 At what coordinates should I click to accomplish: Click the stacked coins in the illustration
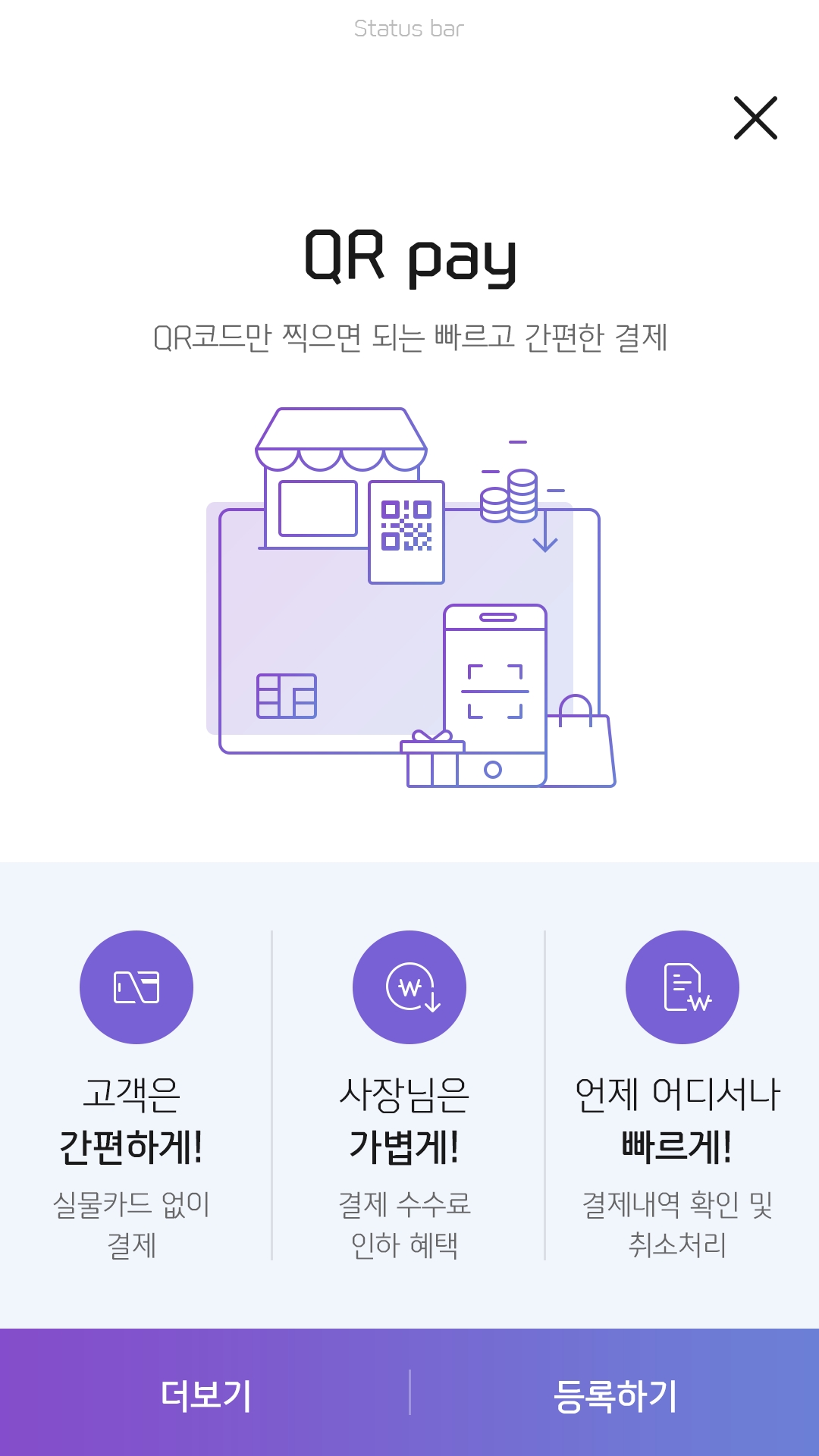(510, 500)
